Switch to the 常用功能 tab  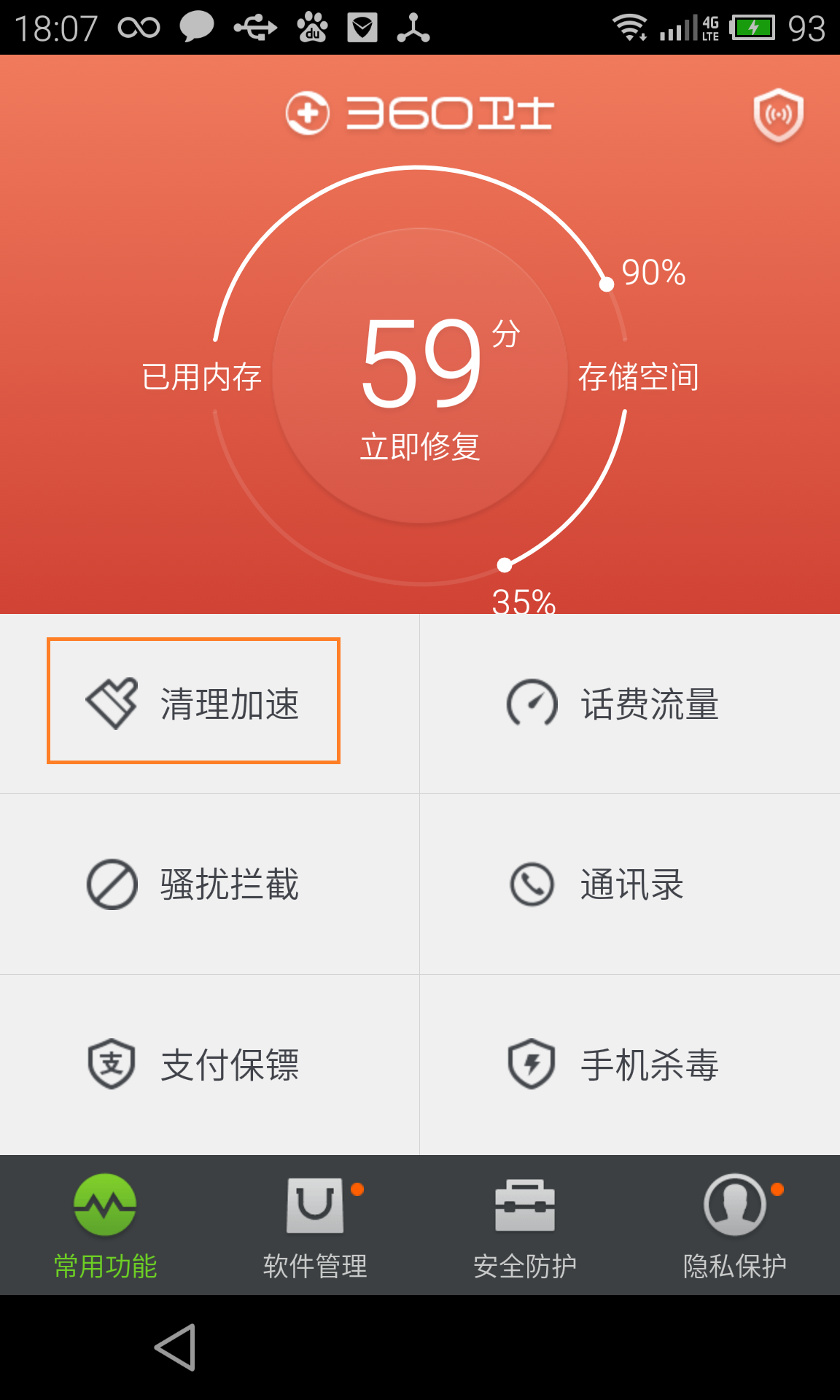coord(105,1225)
